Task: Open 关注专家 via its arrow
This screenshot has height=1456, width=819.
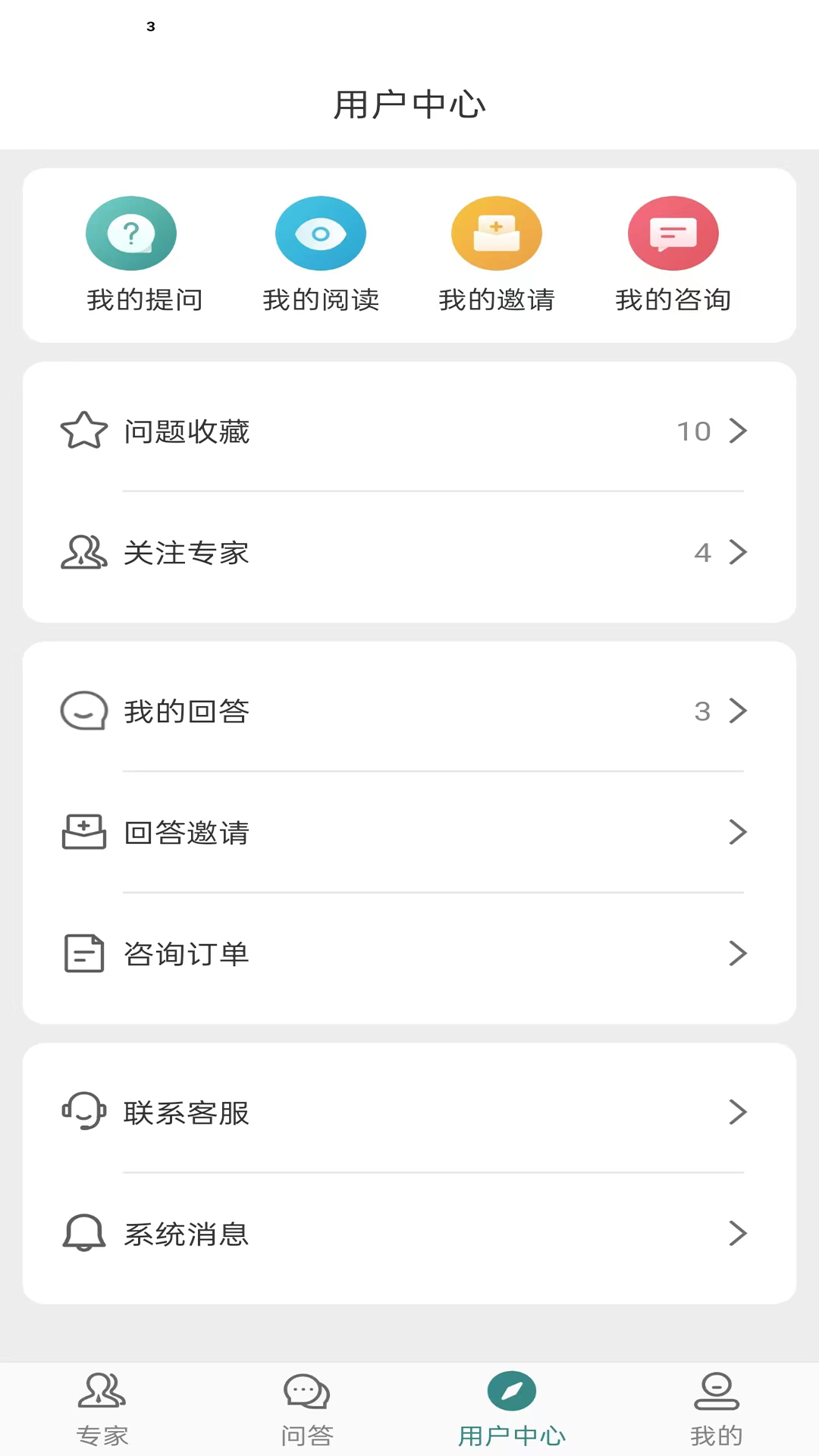Action: tap(738, 552)
